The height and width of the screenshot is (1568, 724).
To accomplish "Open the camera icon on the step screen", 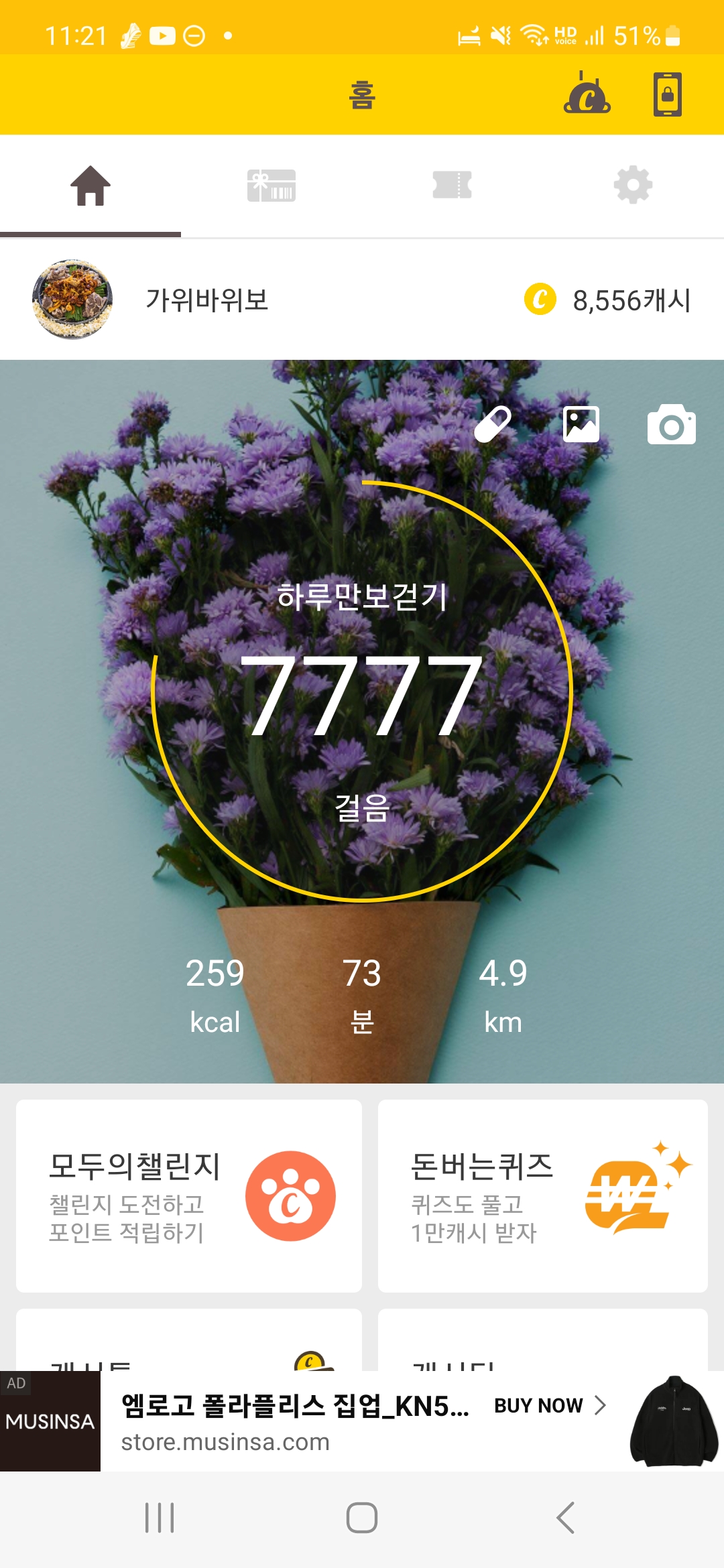I will coord(671,424).
